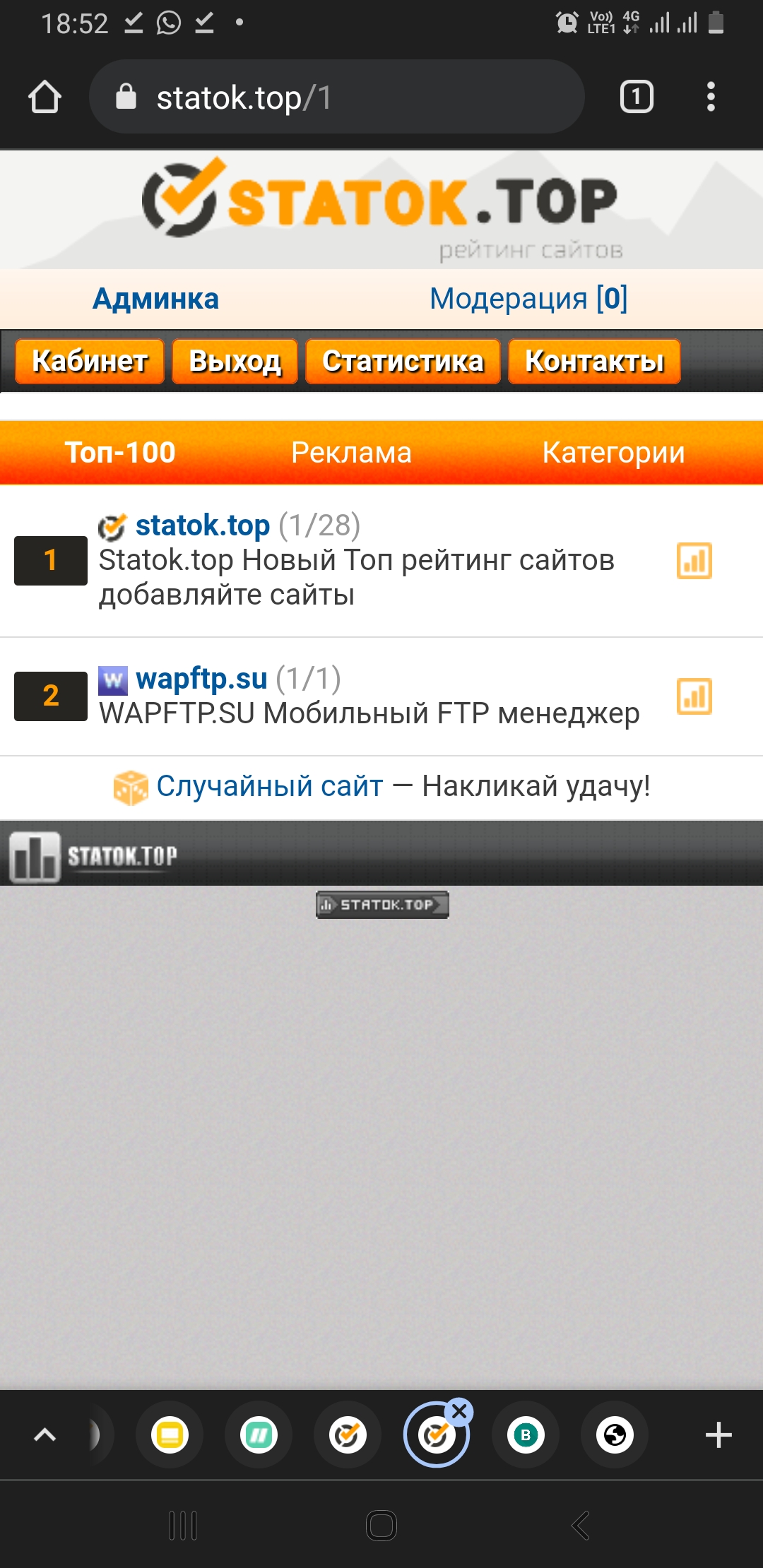Open the statok.top site link

click(202, 525)
